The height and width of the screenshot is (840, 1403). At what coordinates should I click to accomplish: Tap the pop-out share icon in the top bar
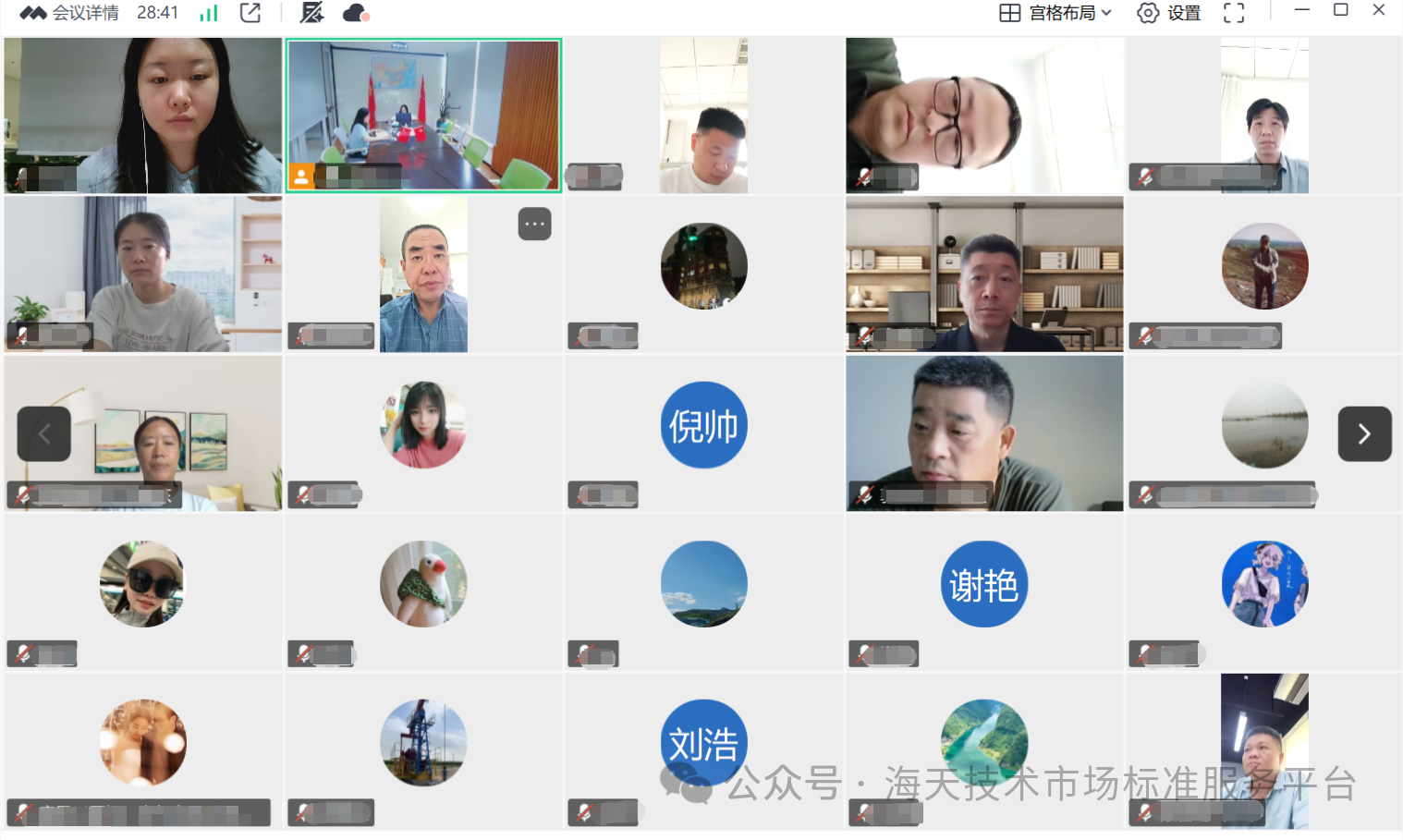[250, 13]
